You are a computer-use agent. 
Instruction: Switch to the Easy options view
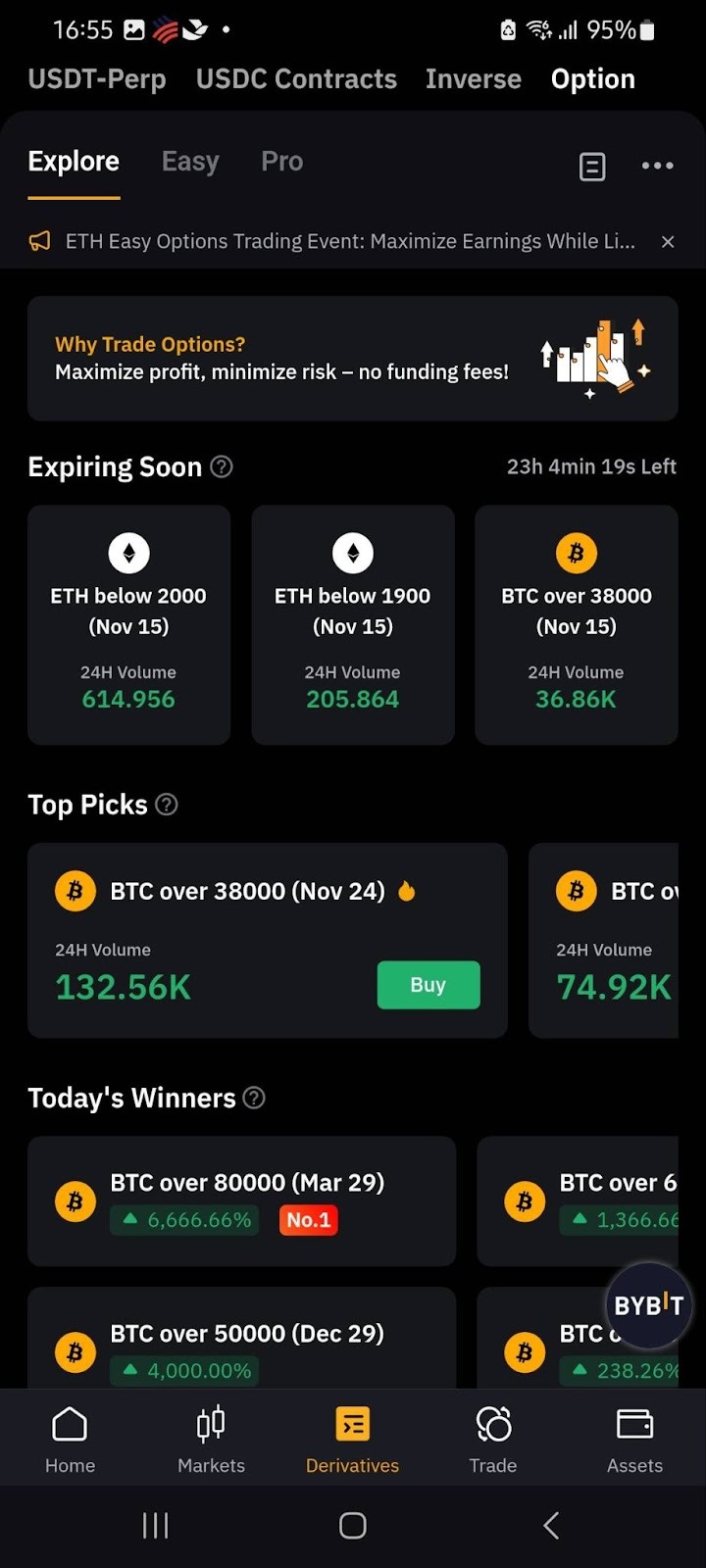(190, 162)
